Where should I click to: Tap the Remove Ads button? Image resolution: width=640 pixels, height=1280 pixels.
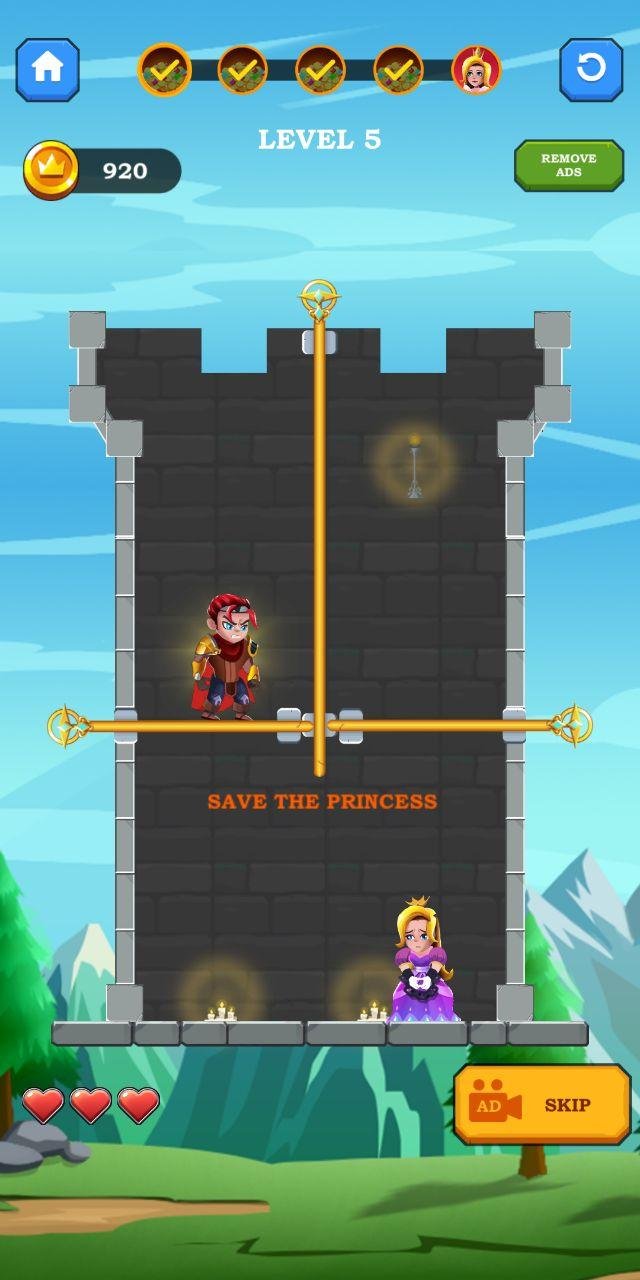568,165
